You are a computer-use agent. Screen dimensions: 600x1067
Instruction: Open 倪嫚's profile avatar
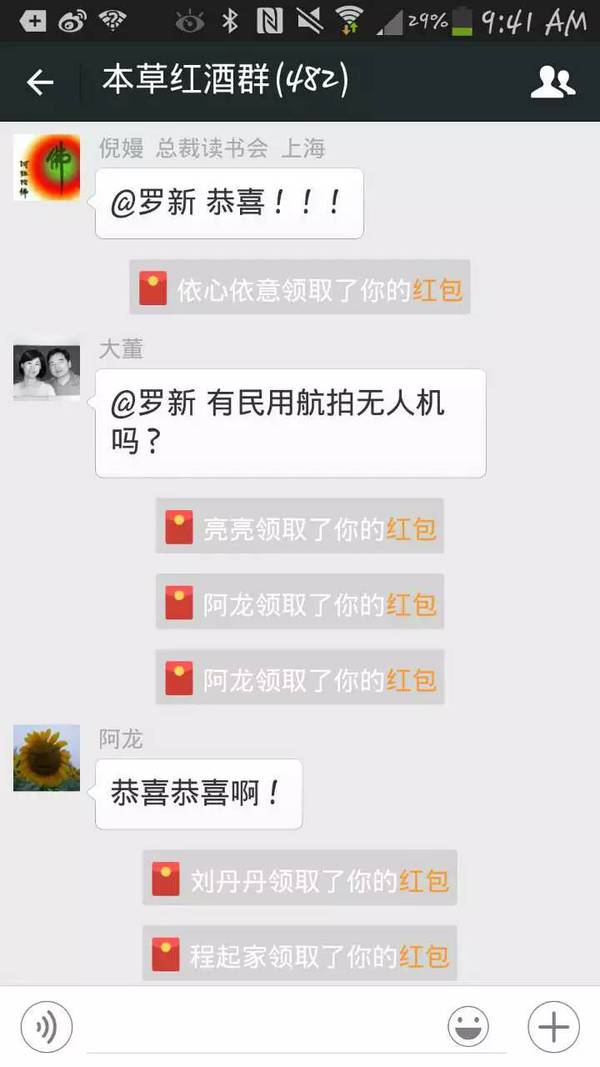(x=46, y=167)
